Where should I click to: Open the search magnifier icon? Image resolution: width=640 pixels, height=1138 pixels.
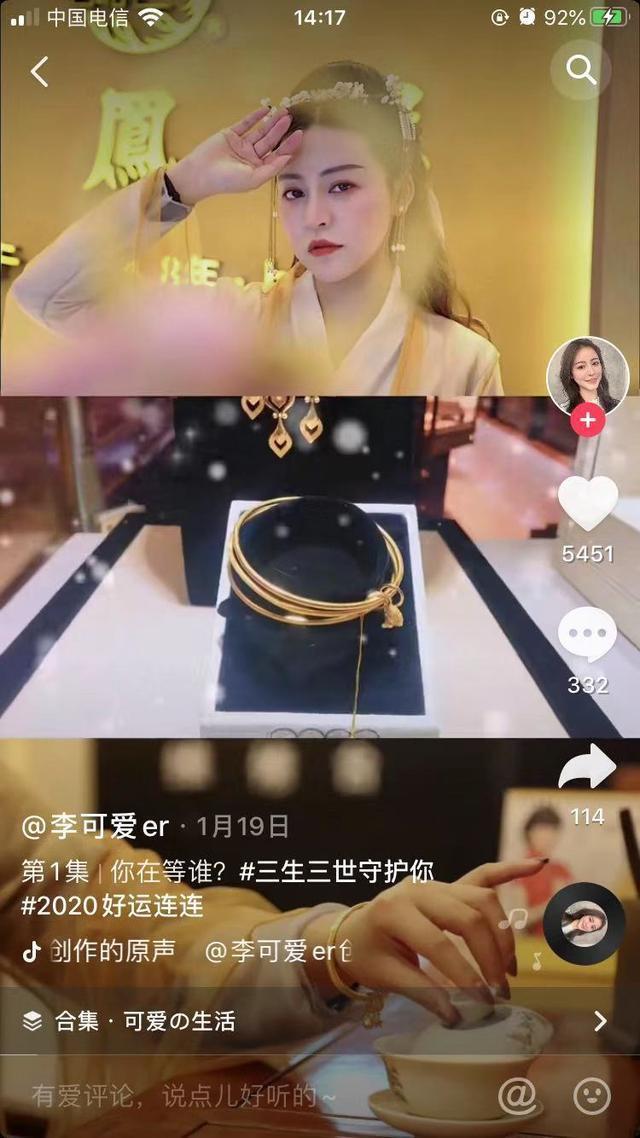[x=580, y=70]
